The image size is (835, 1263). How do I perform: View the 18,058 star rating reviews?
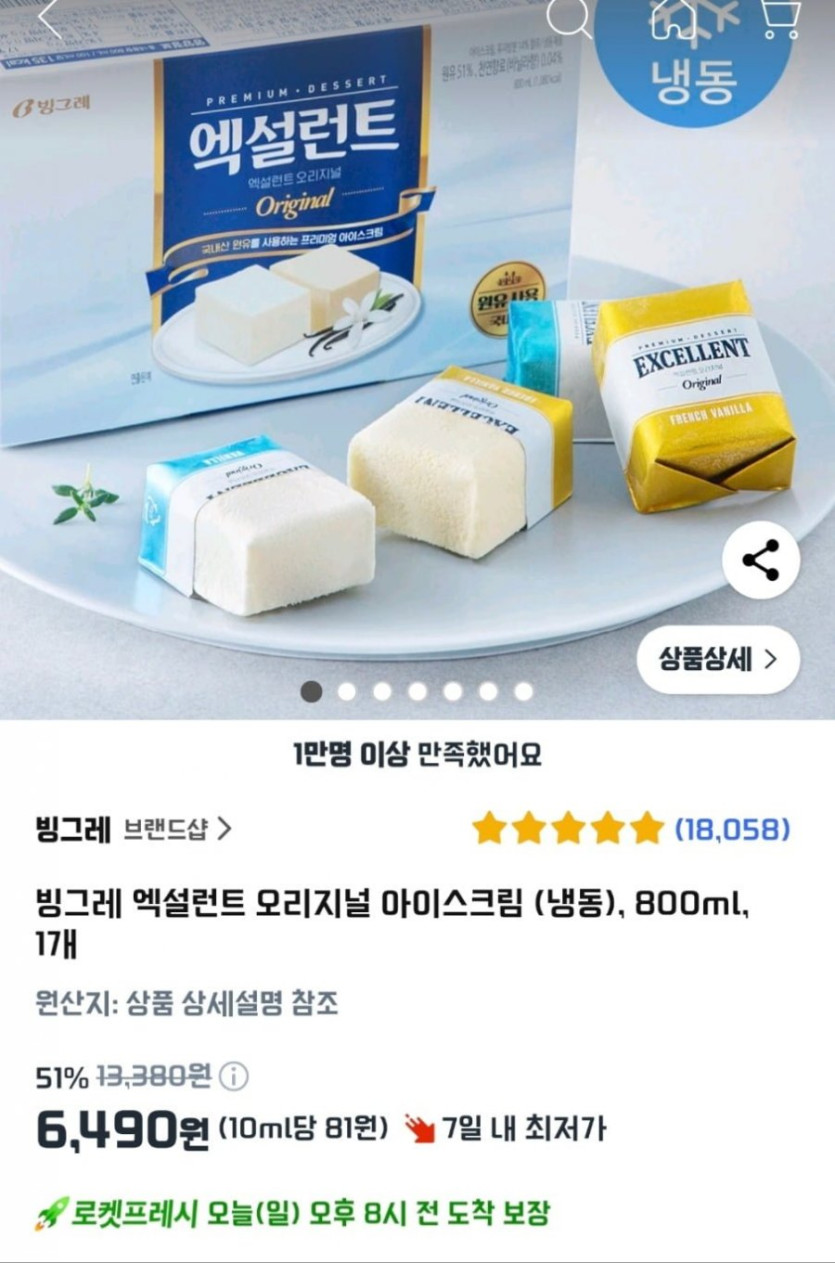630,829
